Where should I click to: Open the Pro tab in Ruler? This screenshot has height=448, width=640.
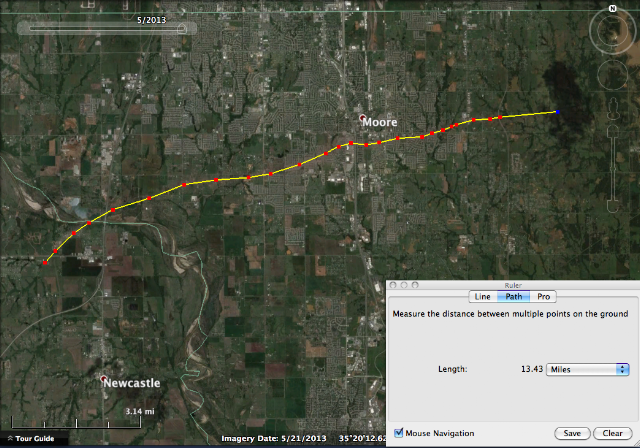pyautogui.click(x=543, y=297)
